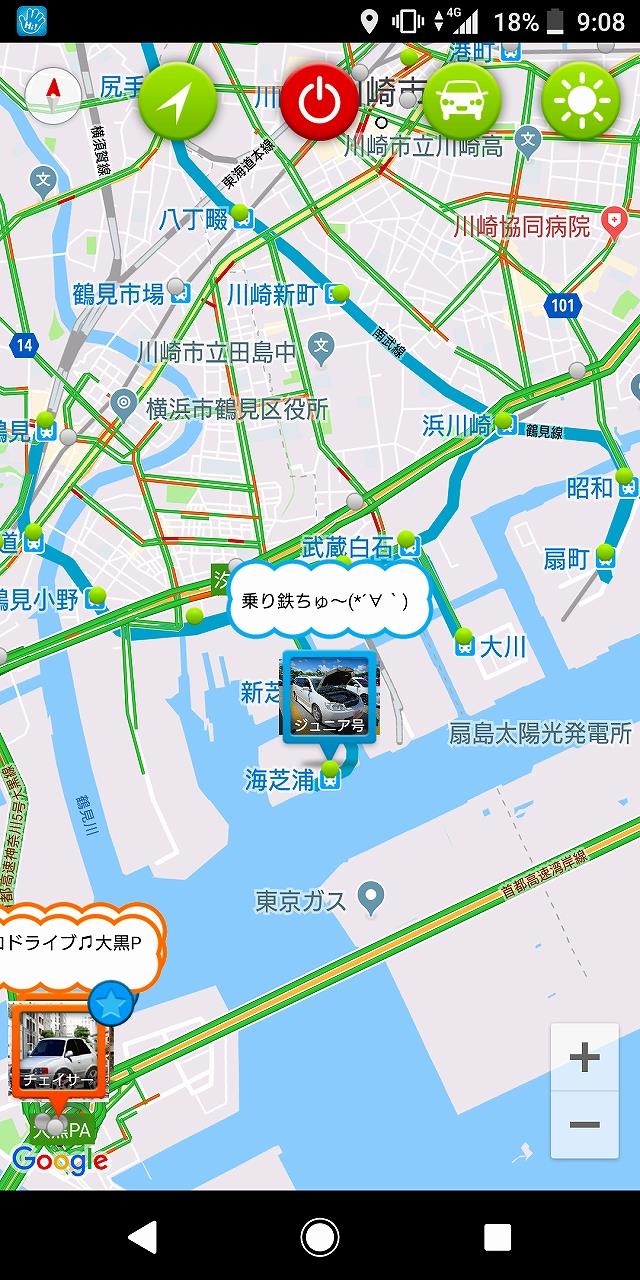Open the チェイサー car marker
640x1280 pixels.
pyautogui.click(x=60, y=1051)
